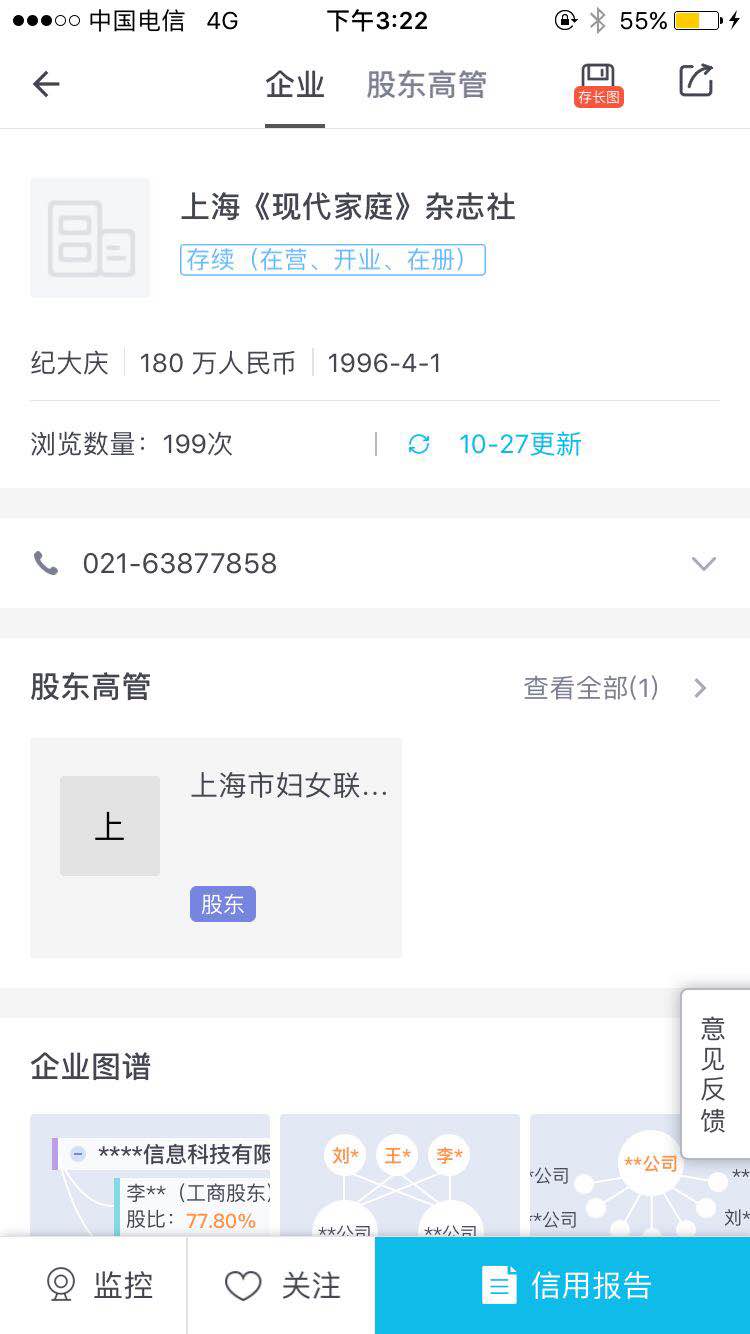This screenshot has height=1334, width=750.
Task: Open the 信用报告 credit report
Action: point(563,1286)
